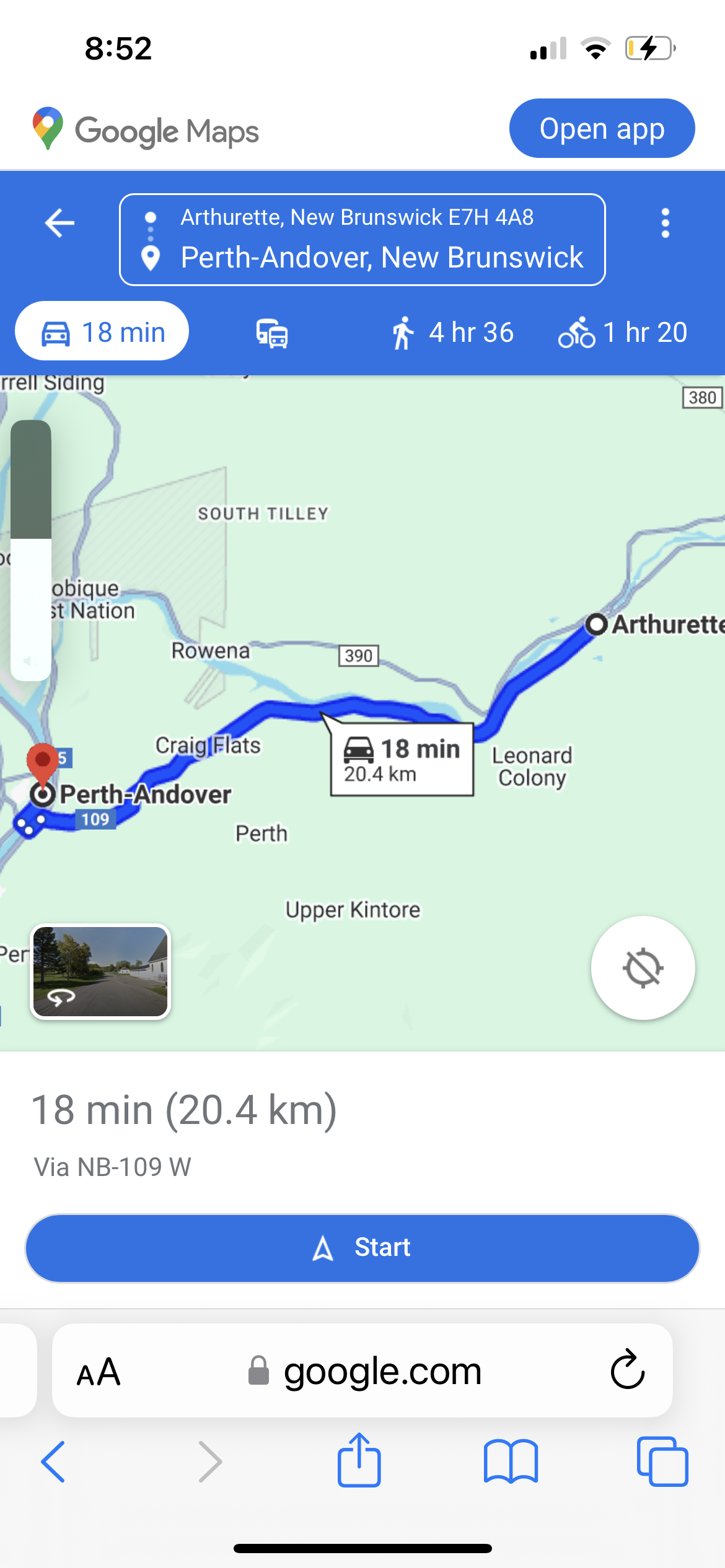
Task: Reload the google.com page
Action: pyautogui.click(x=627, y=1369)
